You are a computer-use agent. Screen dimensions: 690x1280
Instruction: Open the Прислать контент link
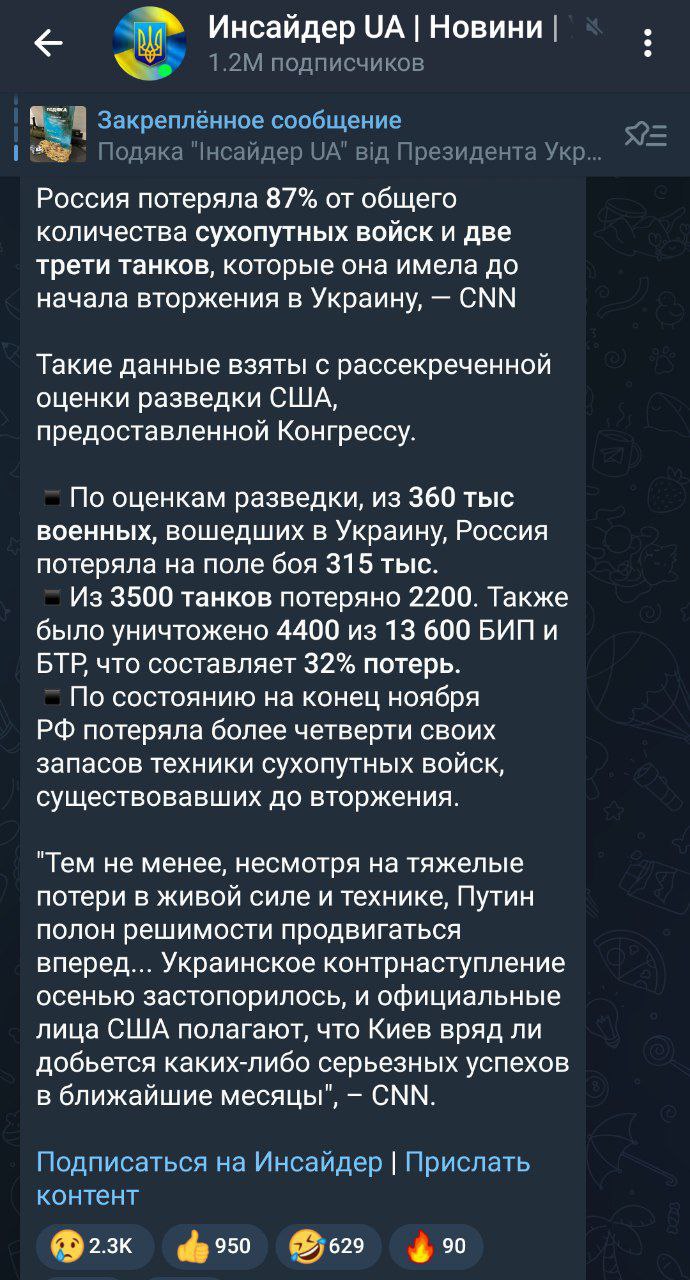pos(467,1162)
